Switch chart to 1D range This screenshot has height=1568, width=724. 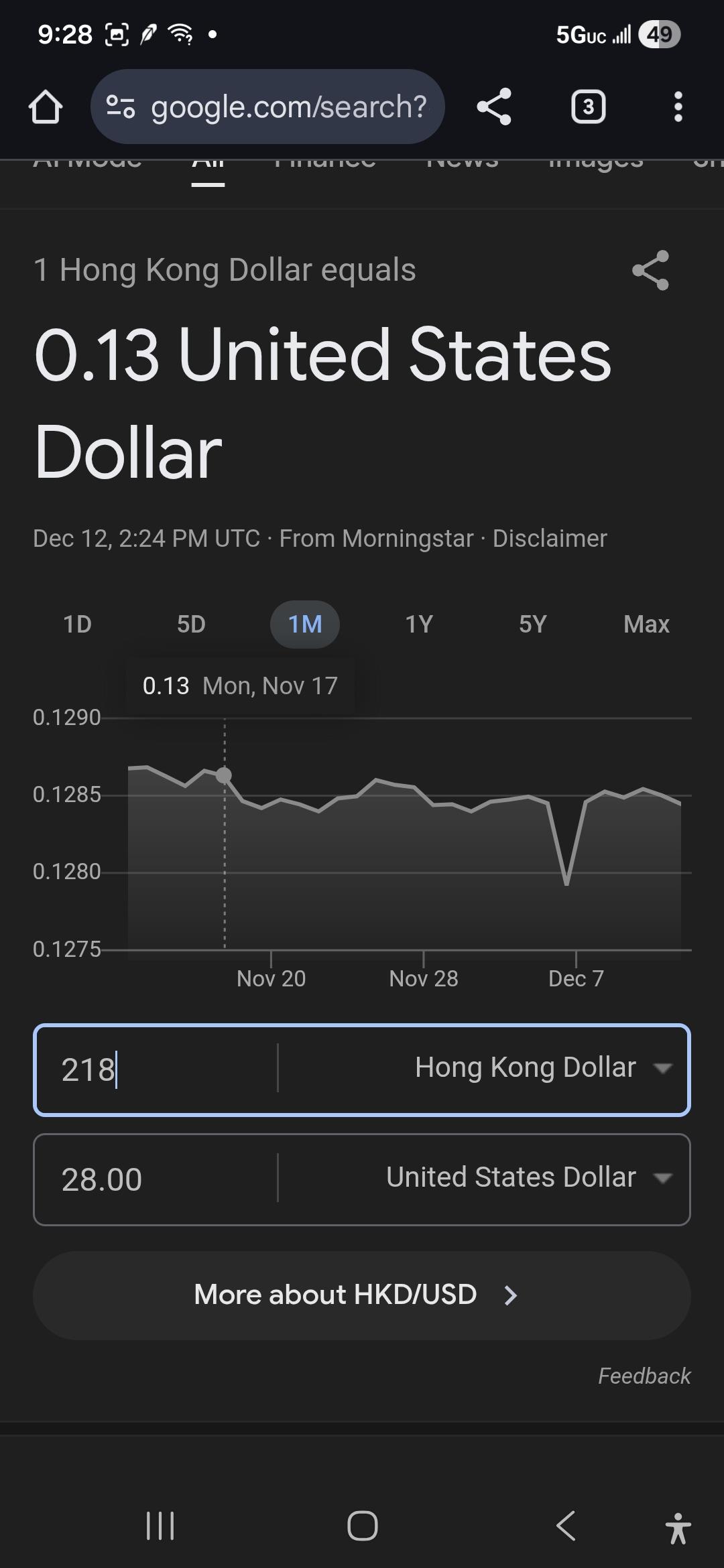click(77, 625)
